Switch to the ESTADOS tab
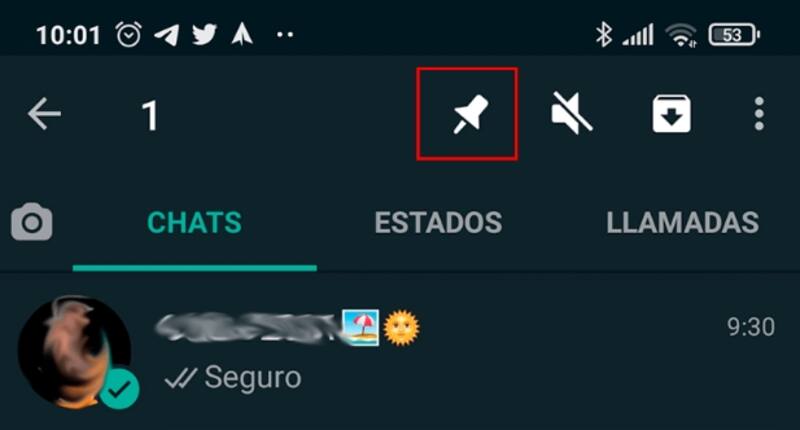 (438, 222)
